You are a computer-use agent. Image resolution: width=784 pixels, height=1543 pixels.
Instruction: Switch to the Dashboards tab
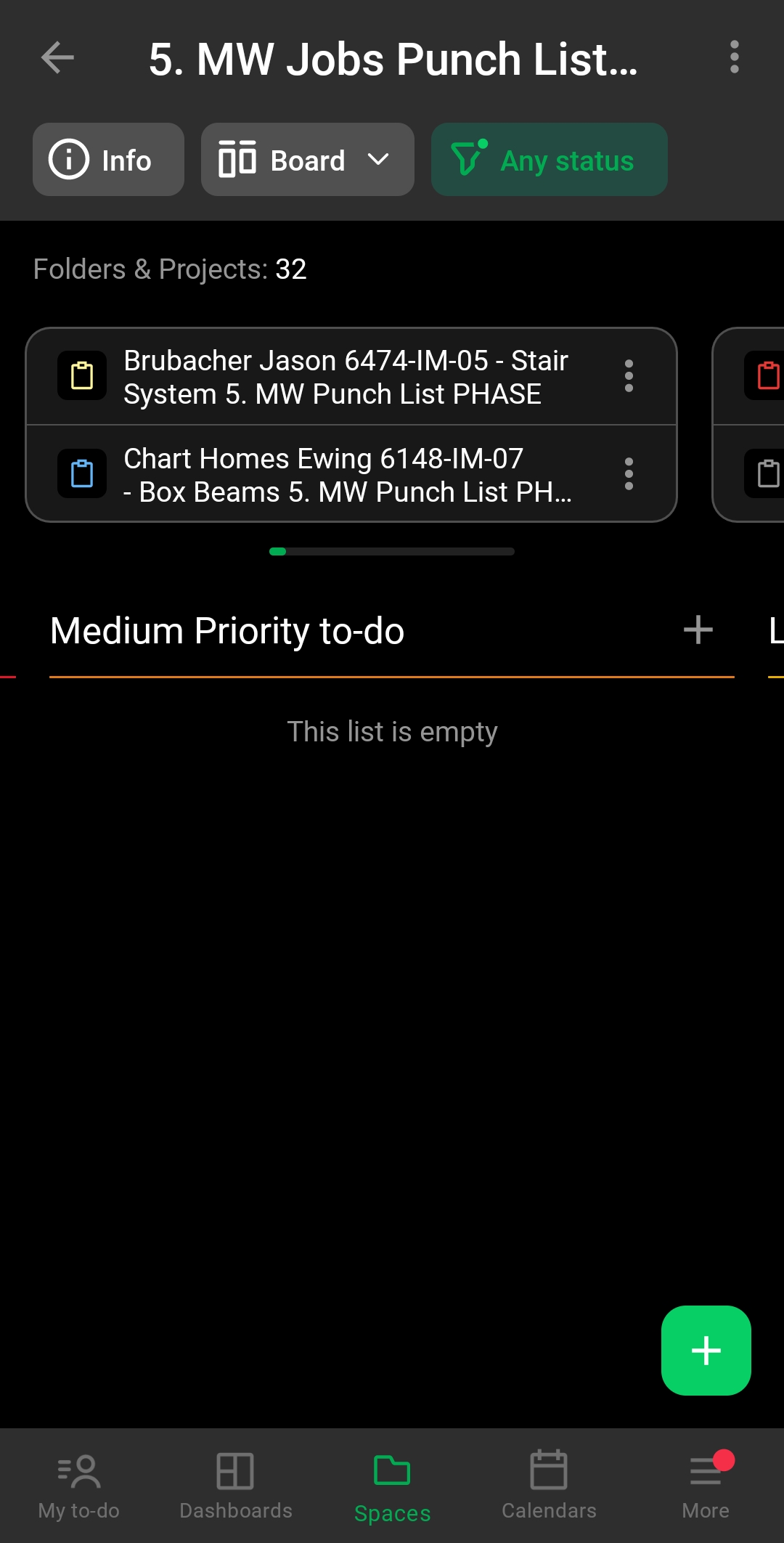(x=235, y=1486)
